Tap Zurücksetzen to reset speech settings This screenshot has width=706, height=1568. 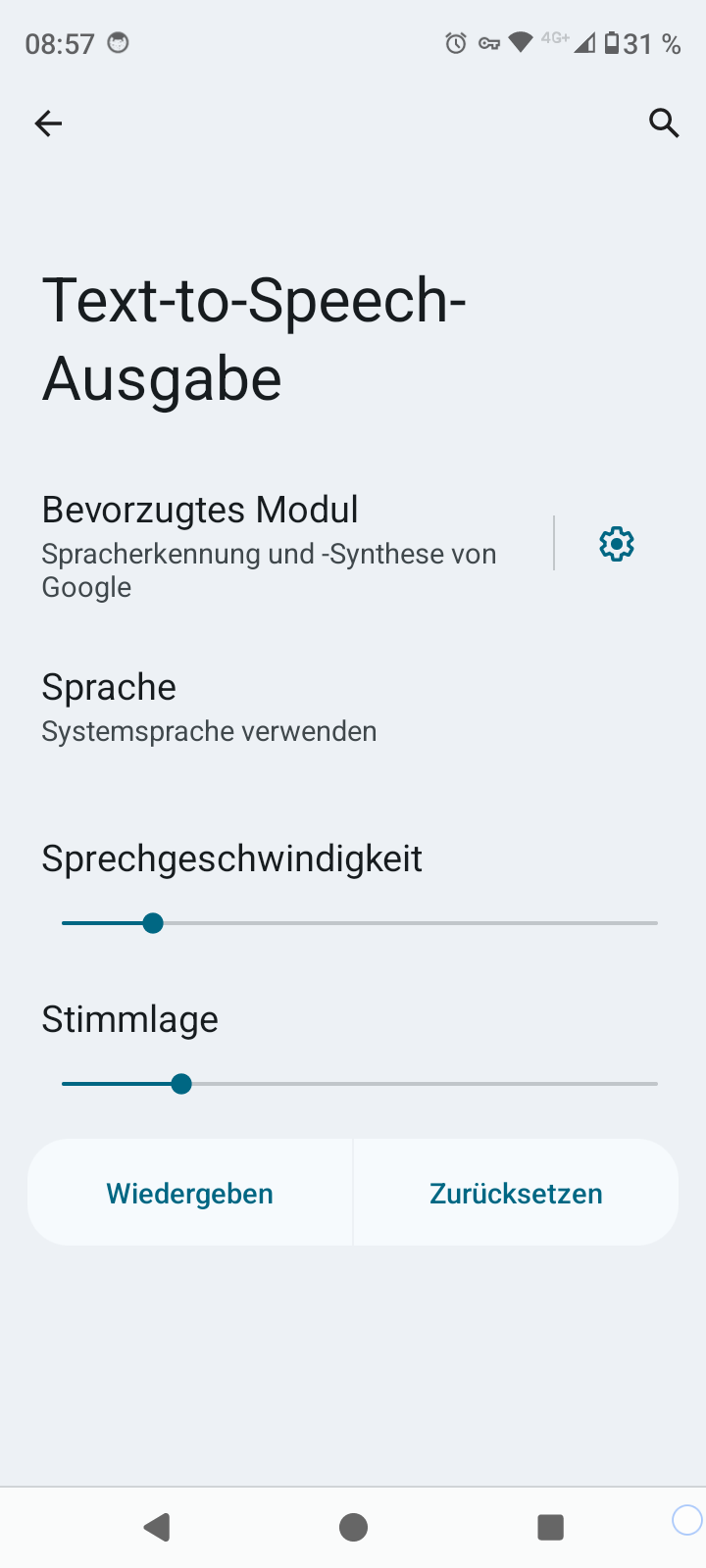pyautogui.click(x=516, y=1194)
